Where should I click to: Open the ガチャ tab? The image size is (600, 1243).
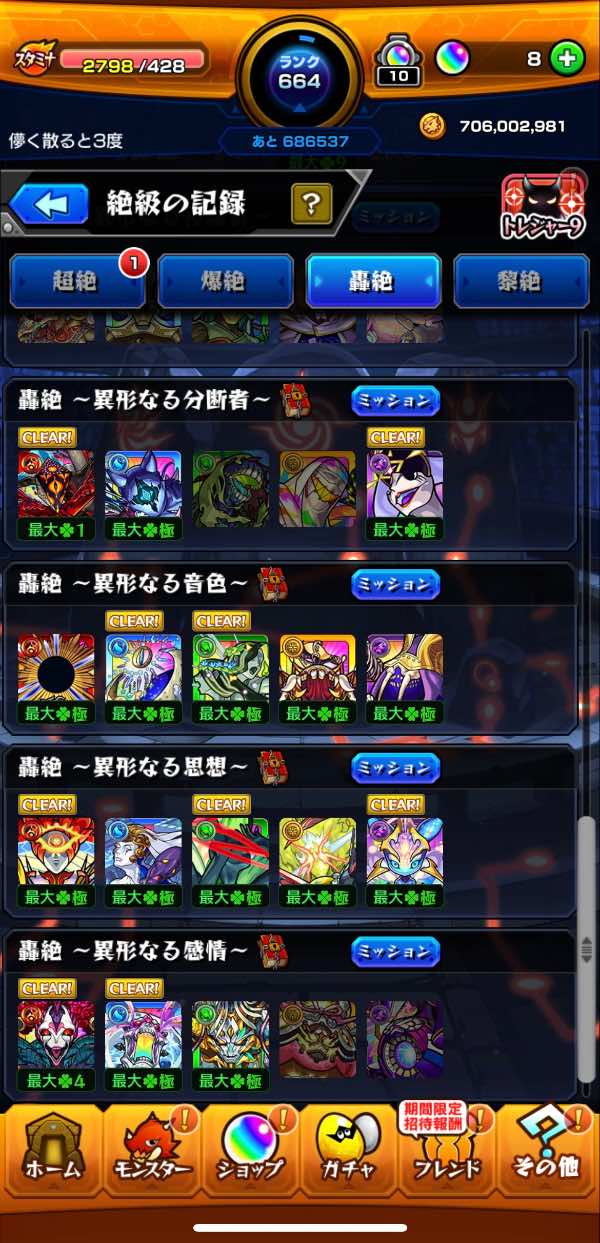coord(348,1153)
